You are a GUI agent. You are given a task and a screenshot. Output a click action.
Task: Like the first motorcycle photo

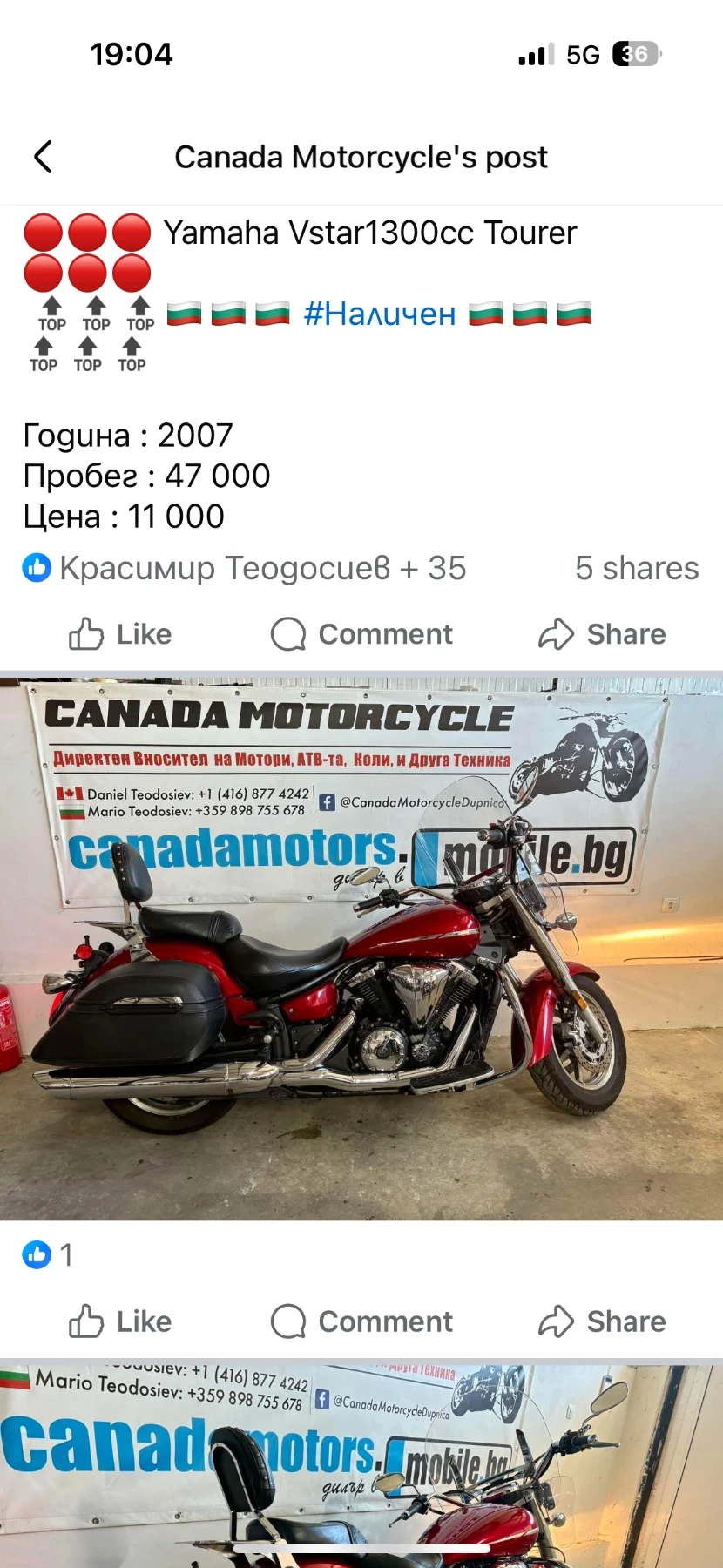tap(120, 1321)
